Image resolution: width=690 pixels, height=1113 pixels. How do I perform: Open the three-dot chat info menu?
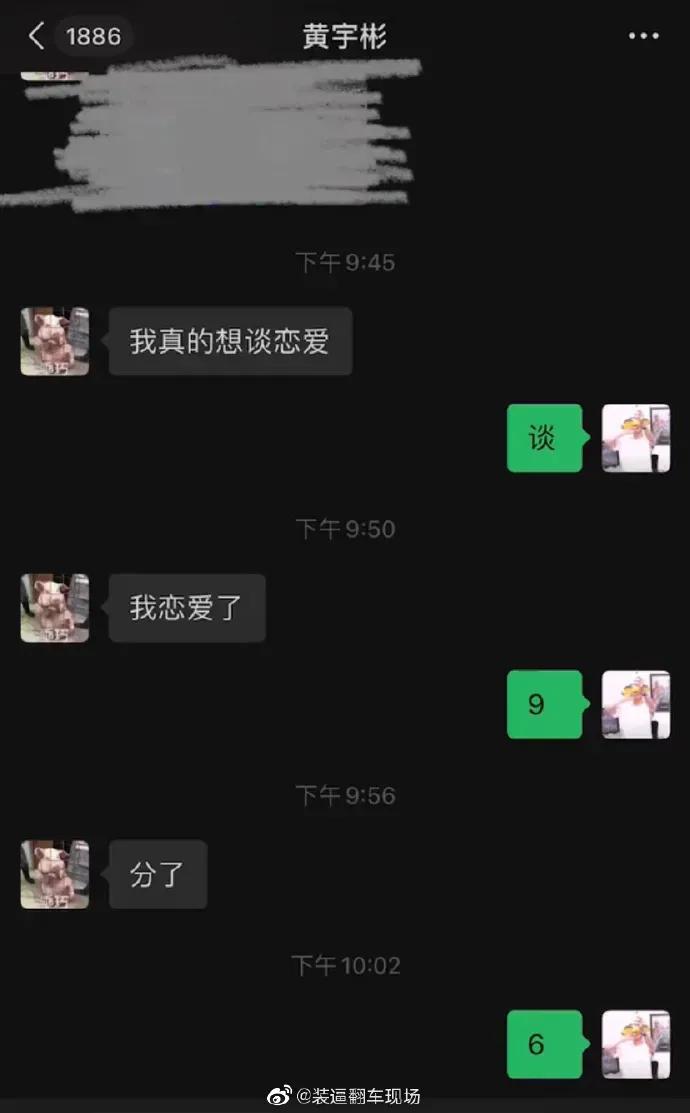pyautogui.click(x=643, y=35)
